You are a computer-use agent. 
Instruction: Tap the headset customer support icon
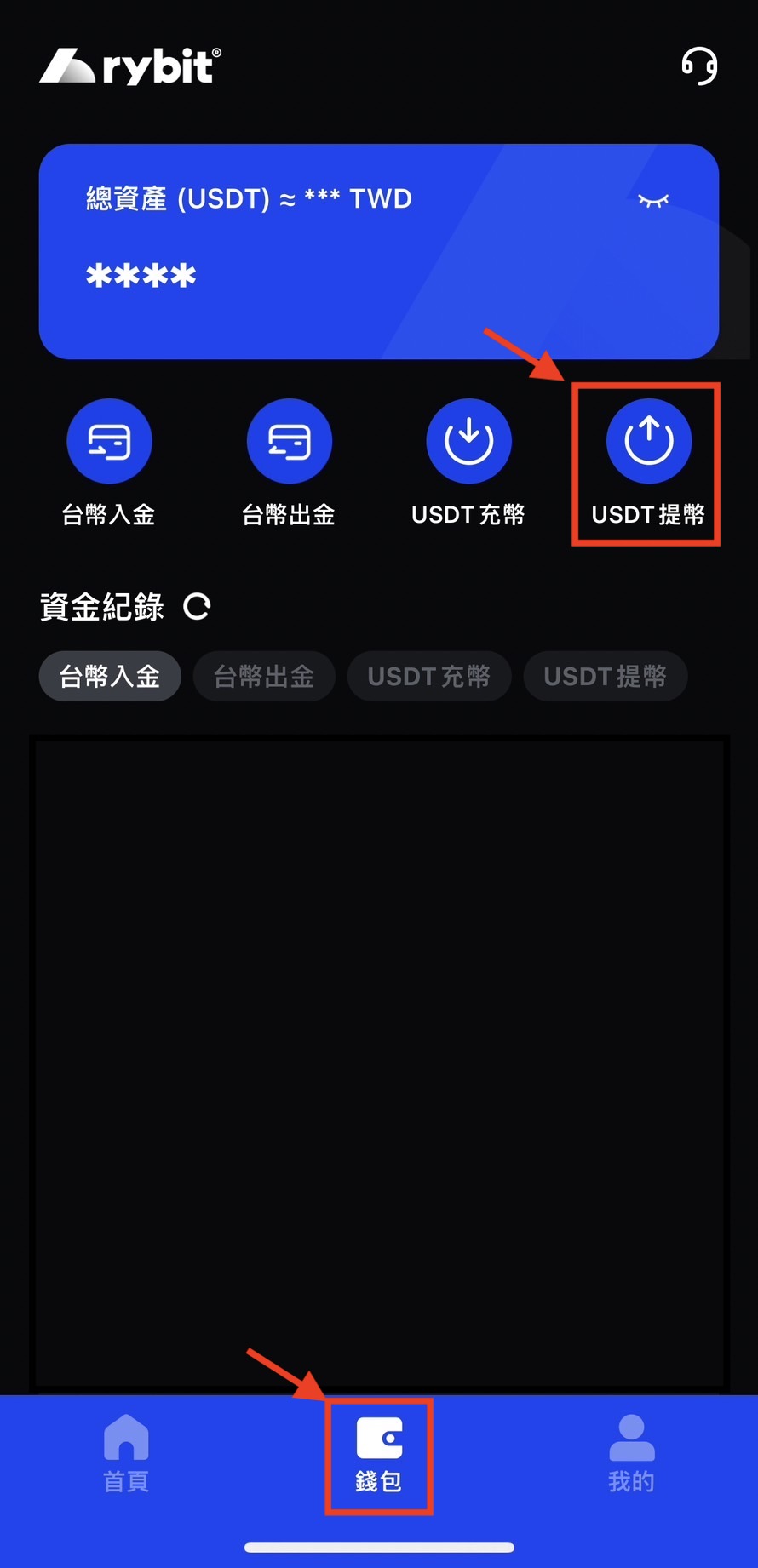[x=698, y=66]
